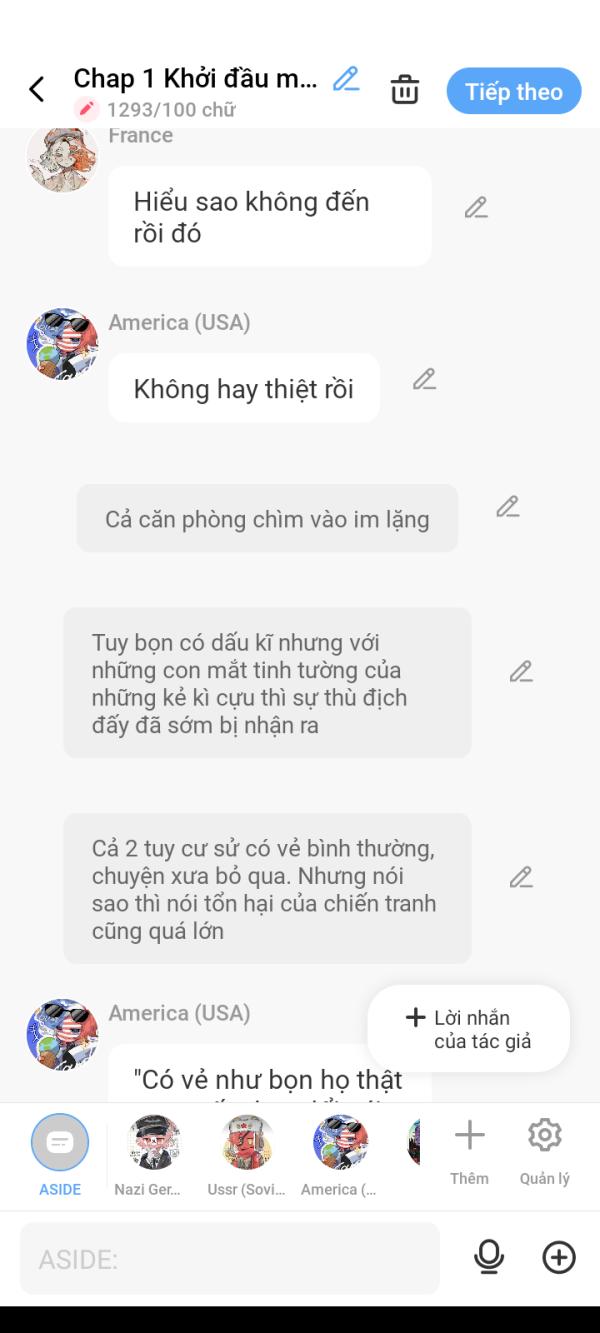The width and height of the screenshot is (600, 1333).
Task: Open Quản lý character management
Action: 545,1151
